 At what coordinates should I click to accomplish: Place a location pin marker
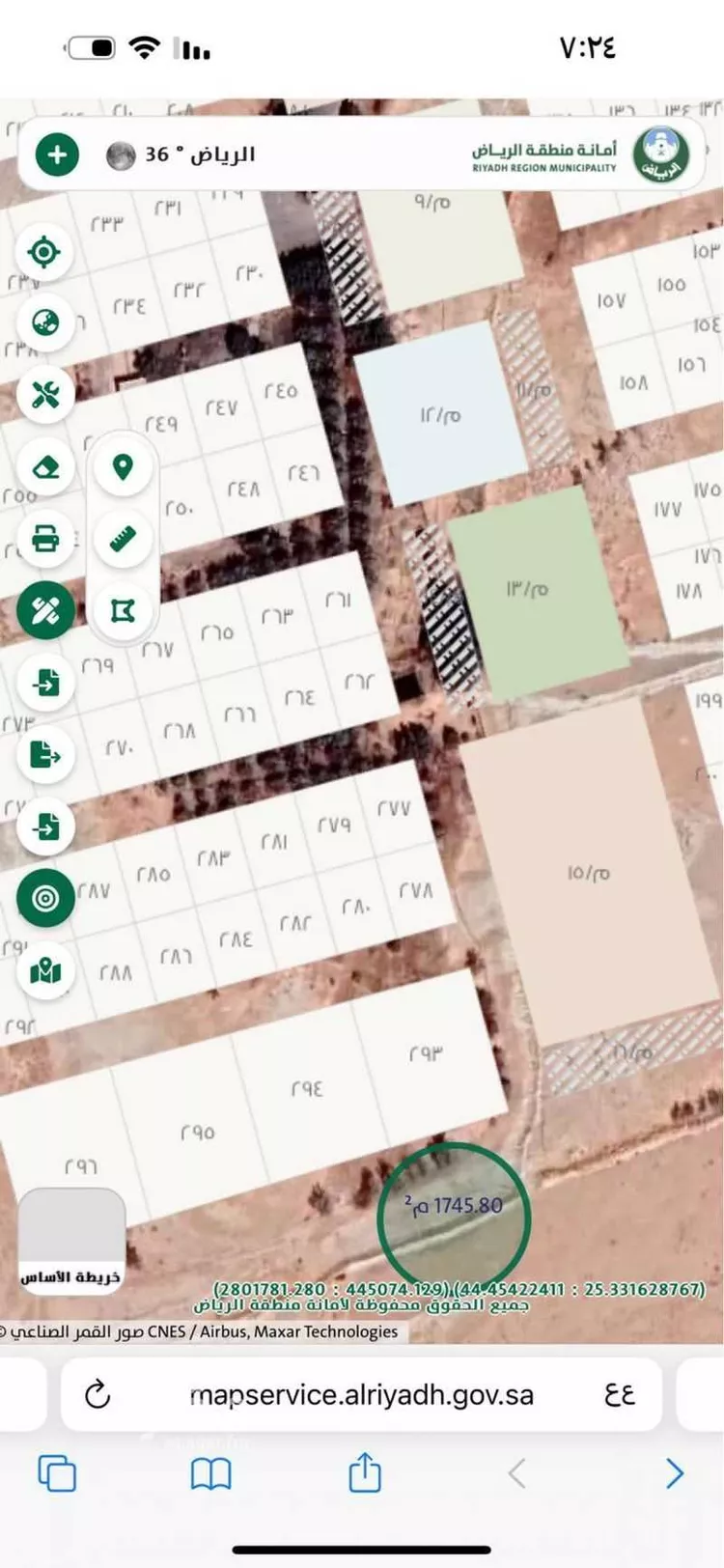(x=123, y=468)
